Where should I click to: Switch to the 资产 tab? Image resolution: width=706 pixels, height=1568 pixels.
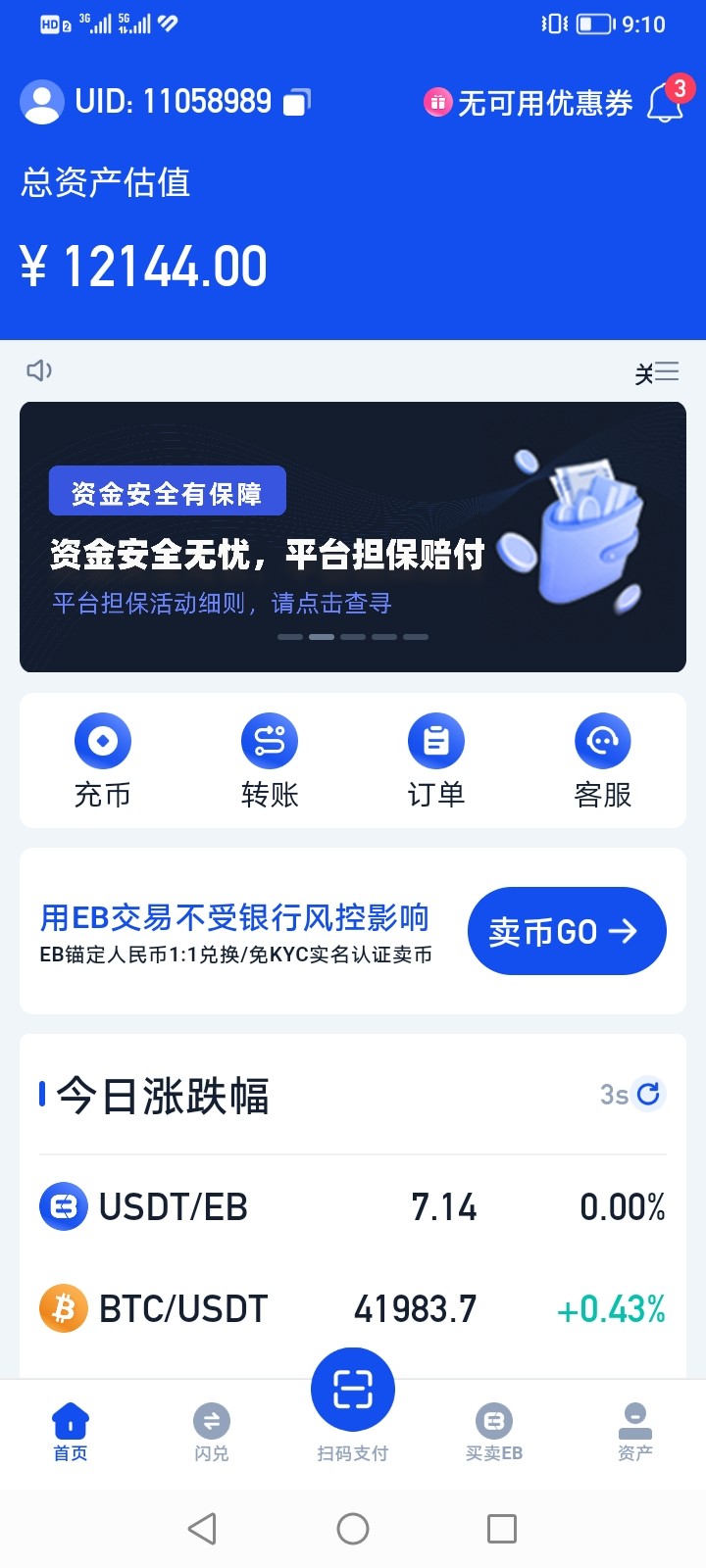click(635, 1432)
